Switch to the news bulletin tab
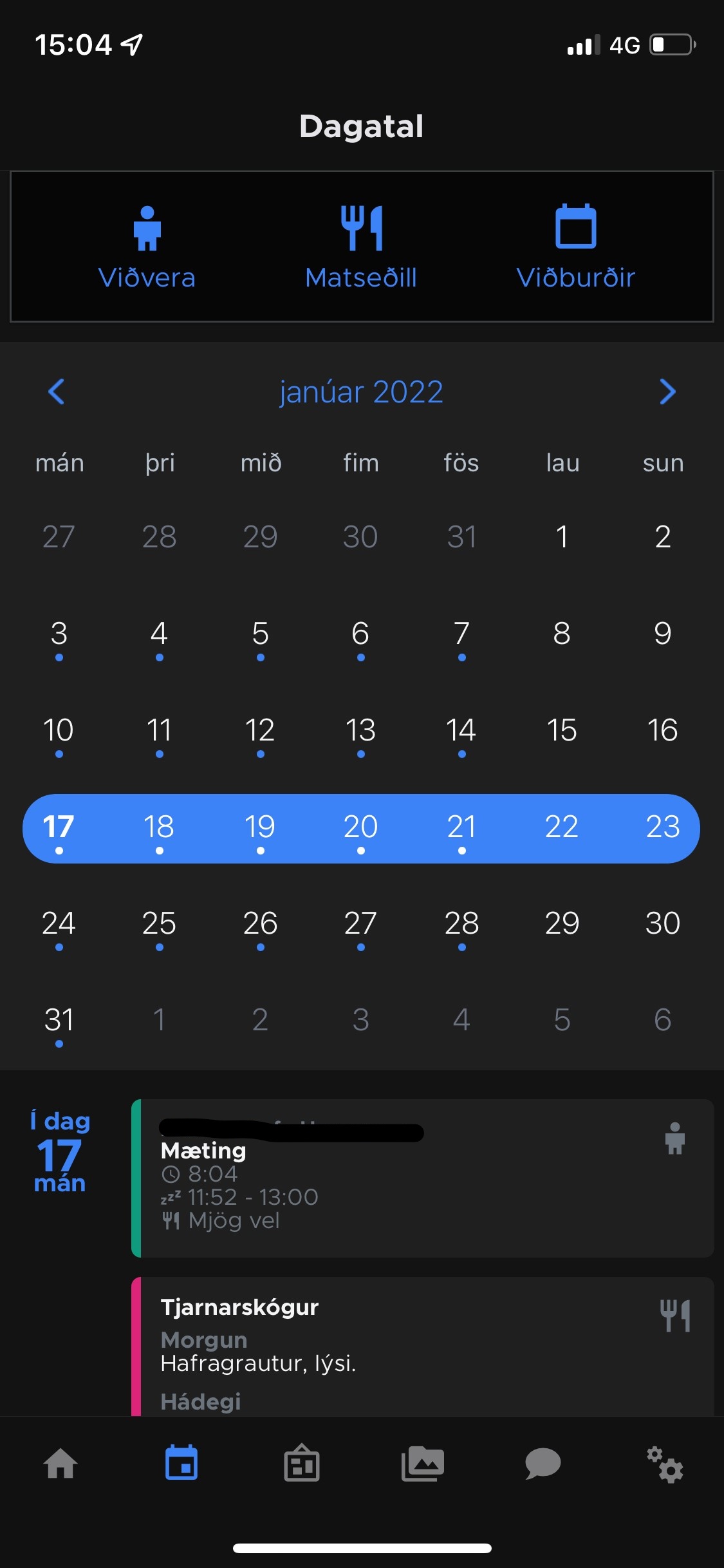 coord(302,1464)
